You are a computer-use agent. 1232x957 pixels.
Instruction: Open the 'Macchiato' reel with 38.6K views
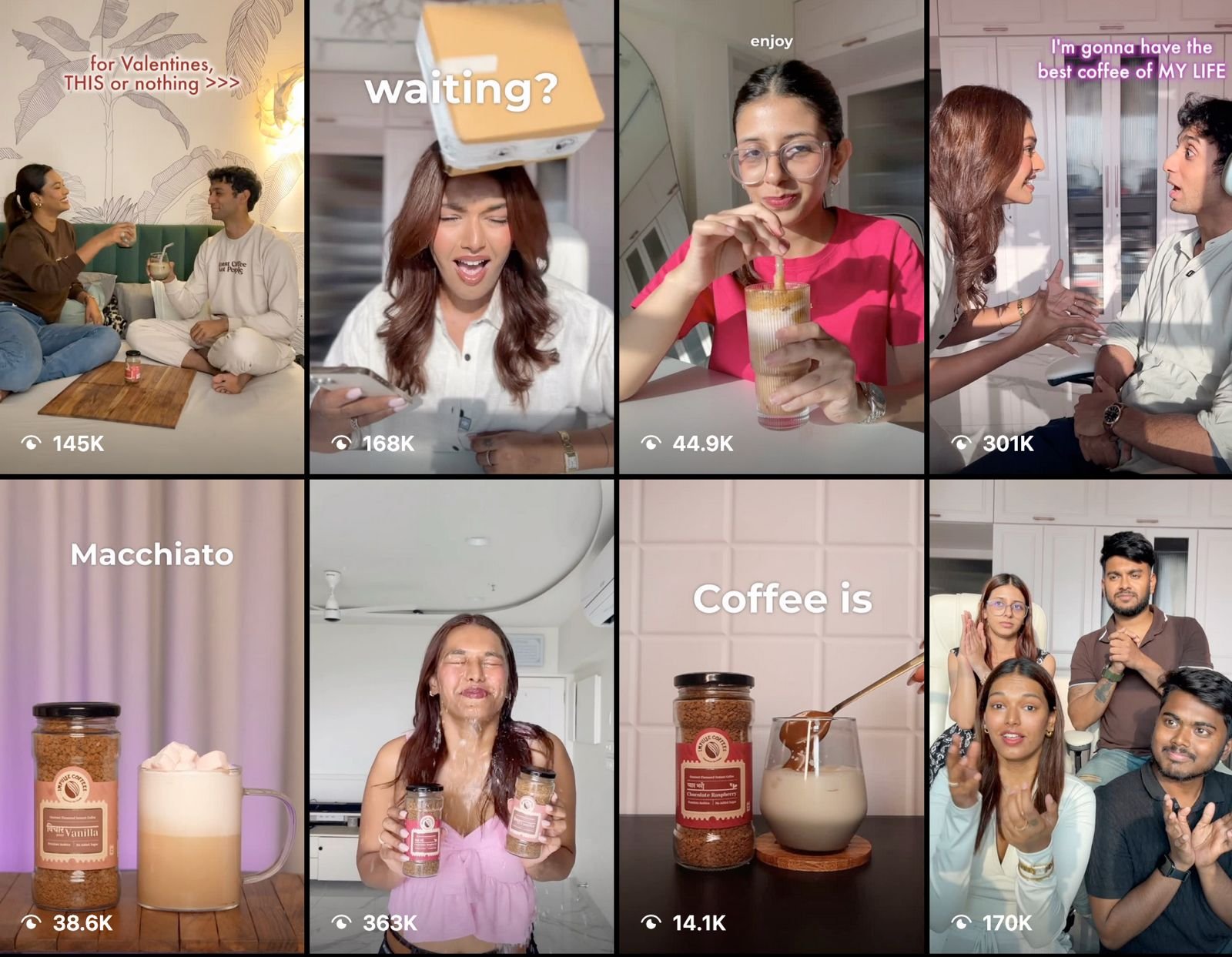click(x=152, y=716)
